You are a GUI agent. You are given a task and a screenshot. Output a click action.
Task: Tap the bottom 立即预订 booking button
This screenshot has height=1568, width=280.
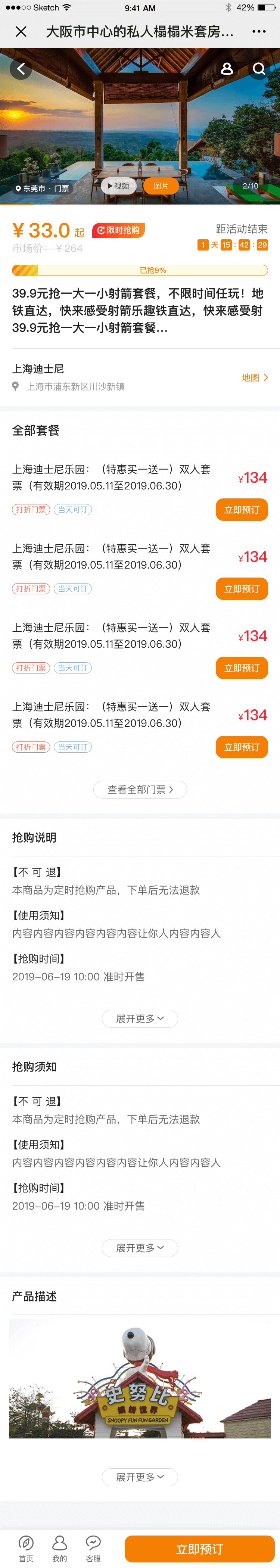200,1549
